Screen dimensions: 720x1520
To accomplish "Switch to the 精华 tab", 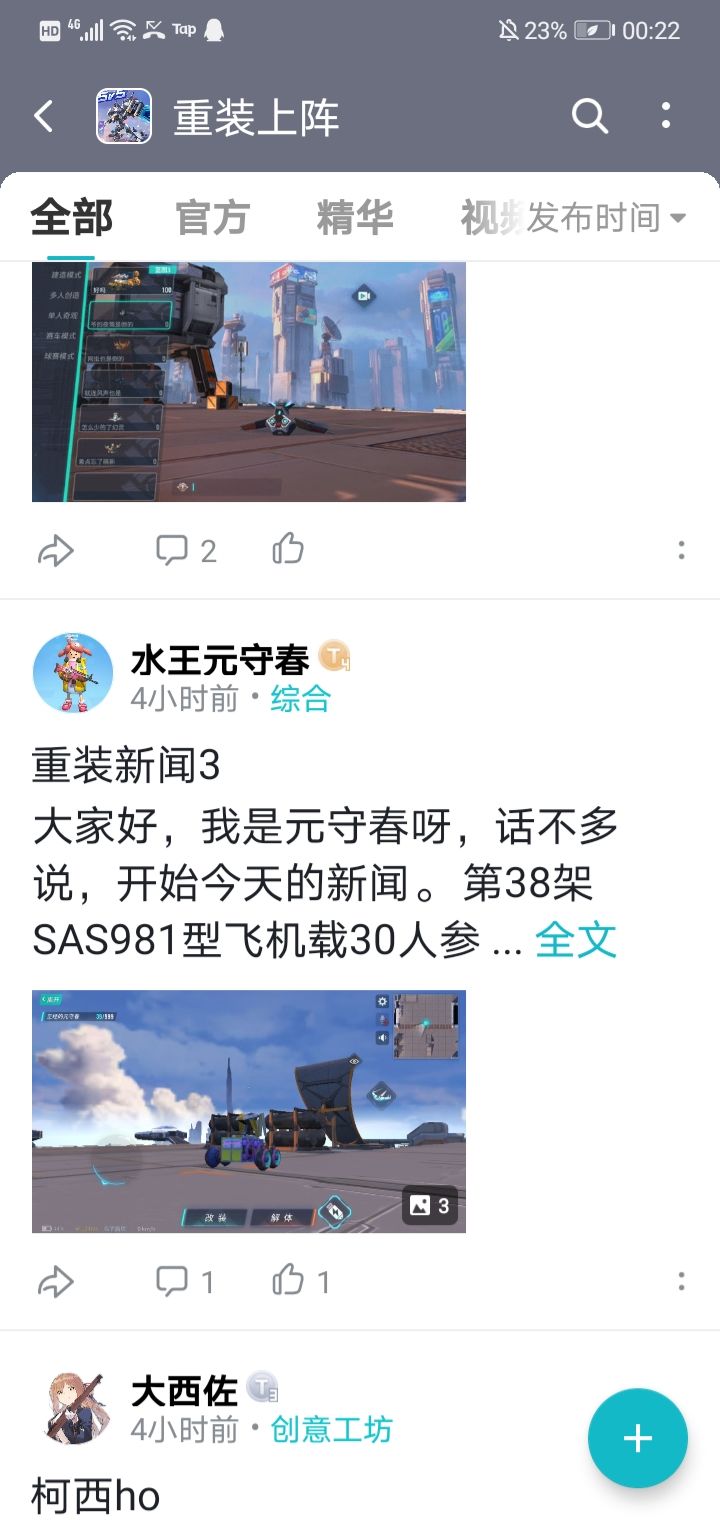I will (x=355, y=217).
